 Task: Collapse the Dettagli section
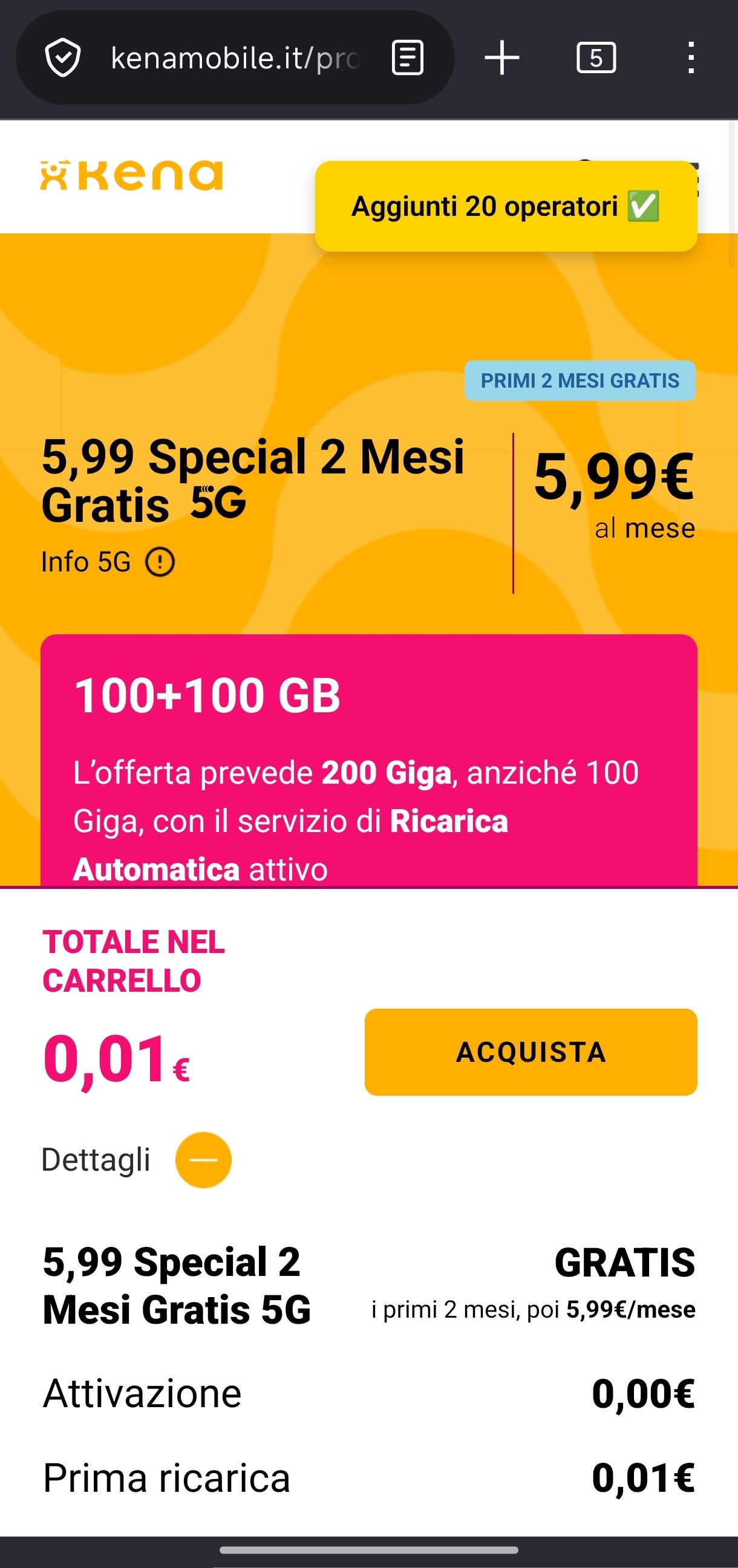(x=203, y=1160)
